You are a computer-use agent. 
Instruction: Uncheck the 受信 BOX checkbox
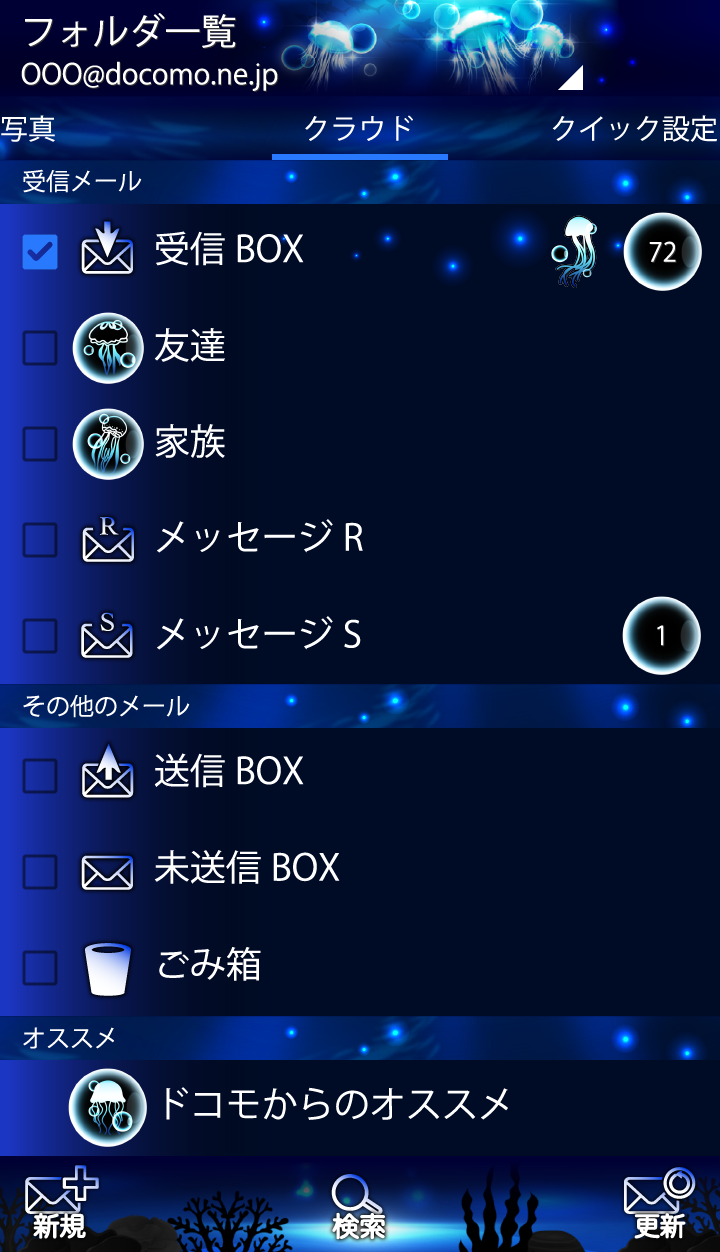click(39, 251)
